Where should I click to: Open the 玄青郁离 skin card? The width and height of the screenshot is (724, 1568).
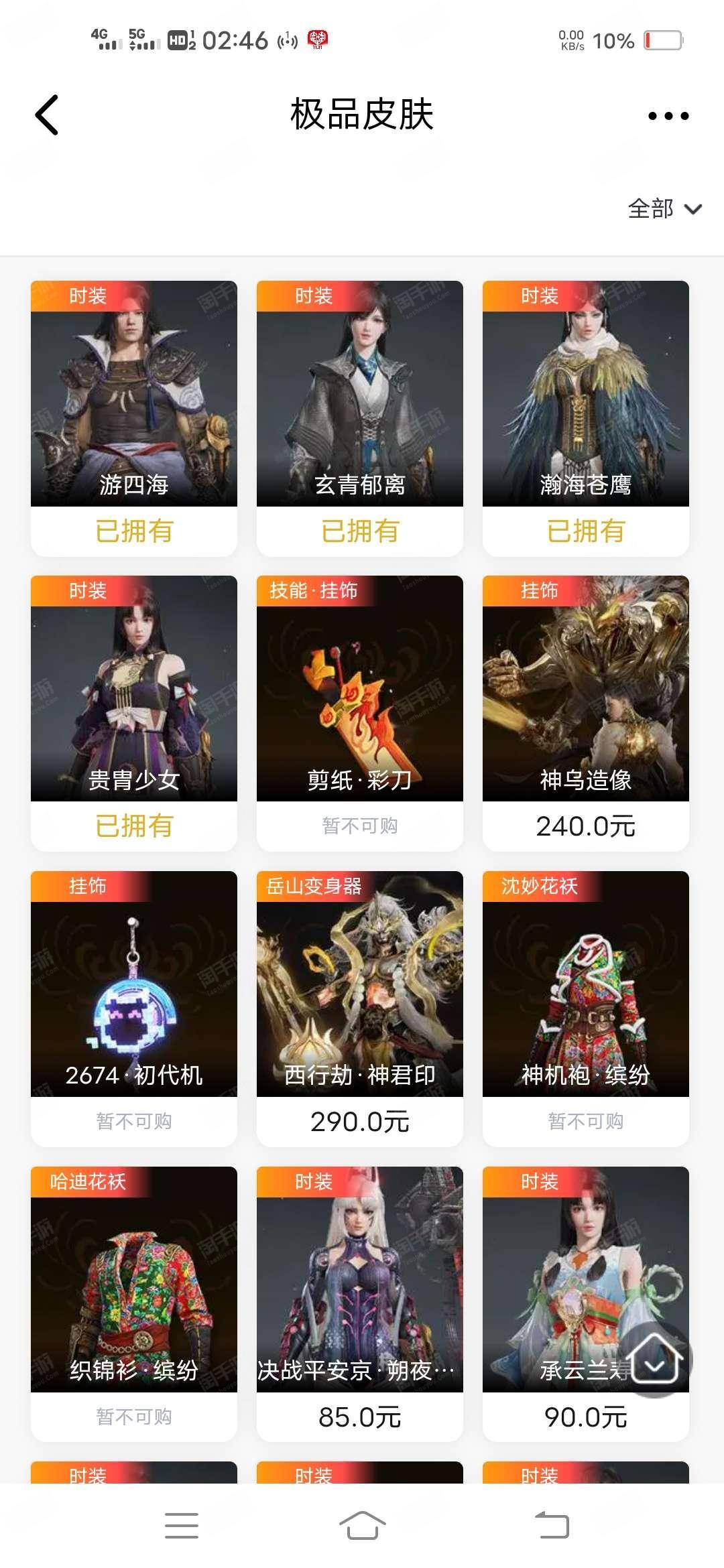[360, 418]
